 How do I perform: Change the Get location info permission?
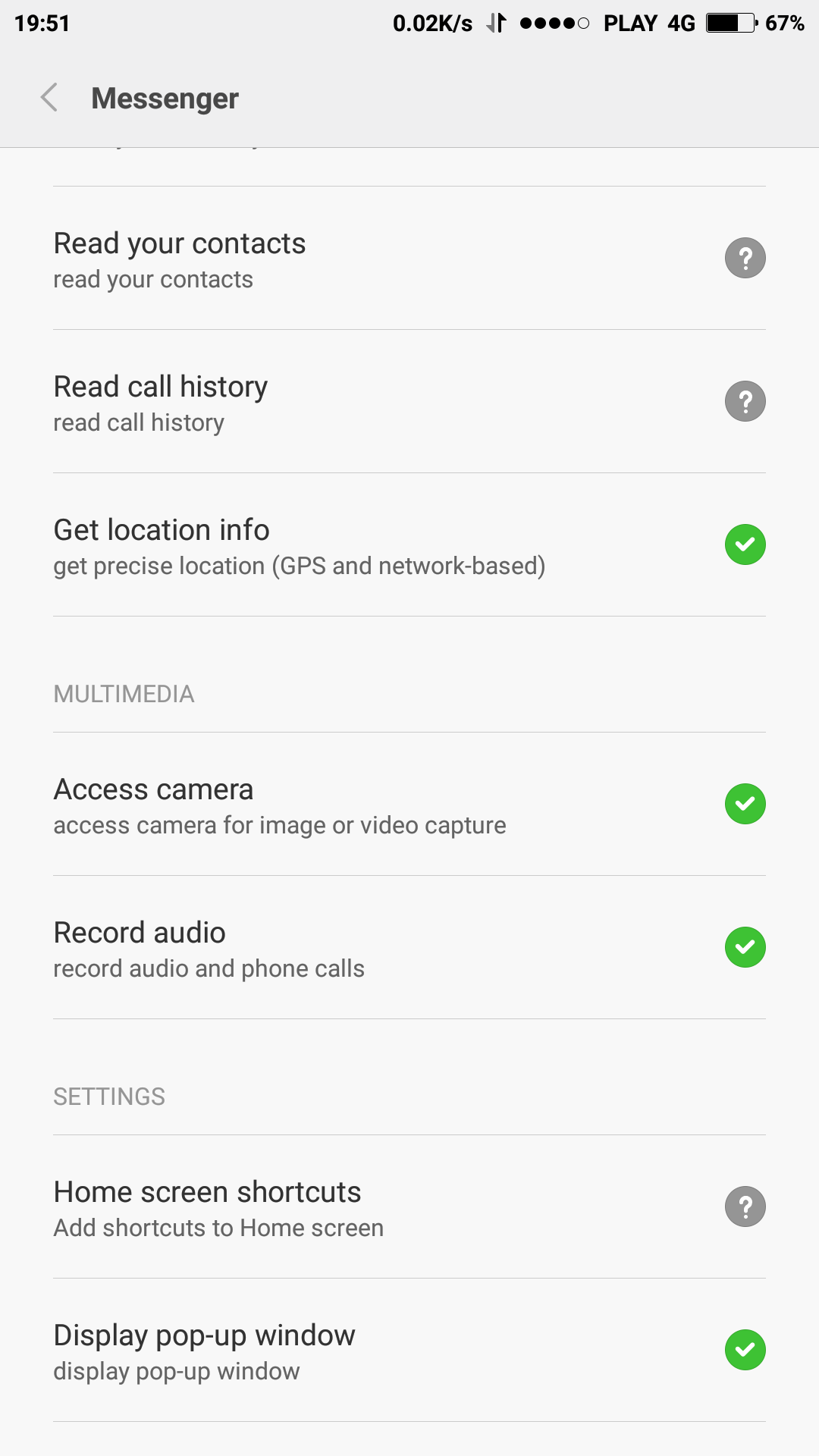745,544
